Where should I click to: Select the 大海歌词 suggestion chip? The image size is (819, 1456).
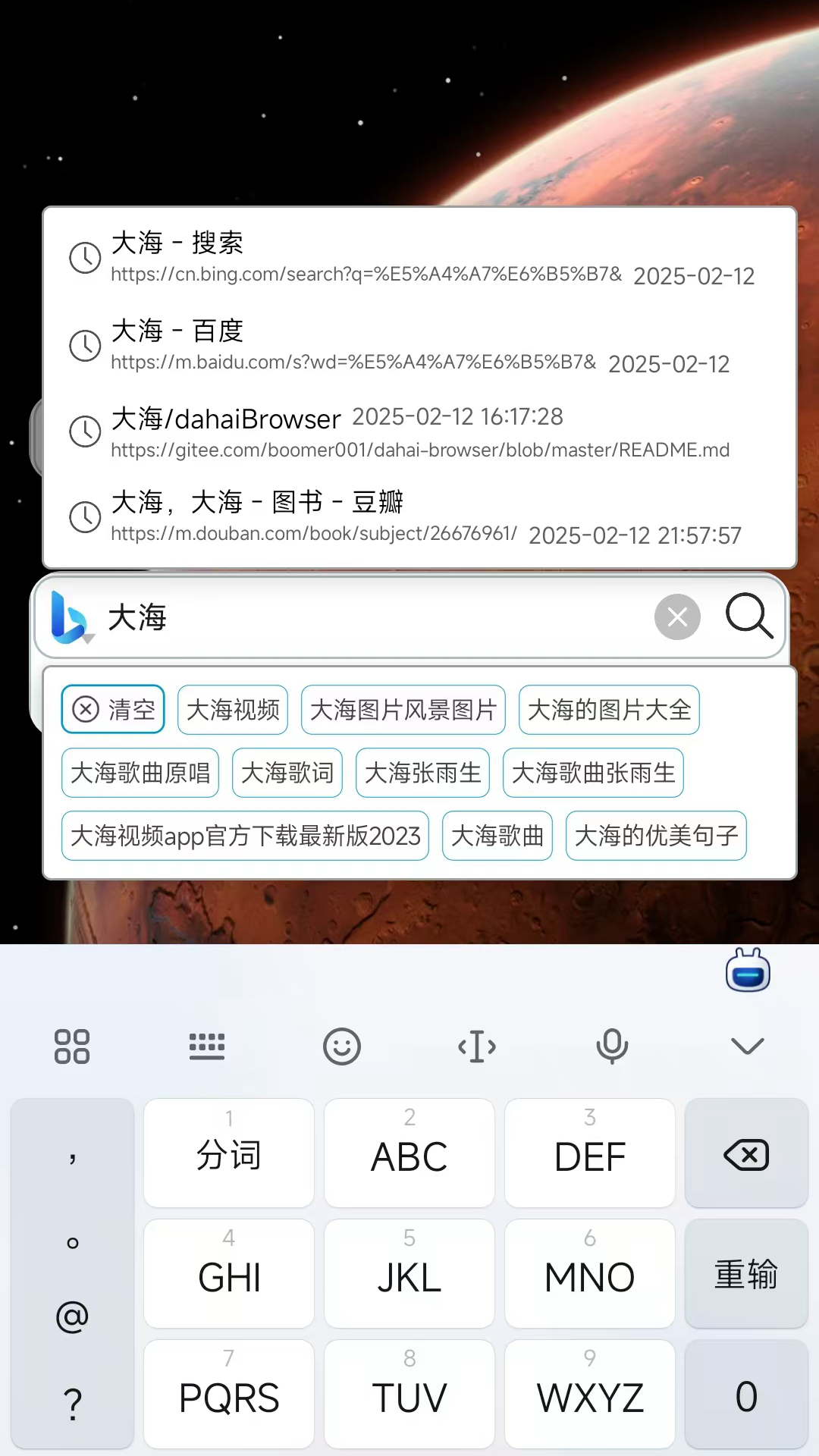[x=287, y=773]
